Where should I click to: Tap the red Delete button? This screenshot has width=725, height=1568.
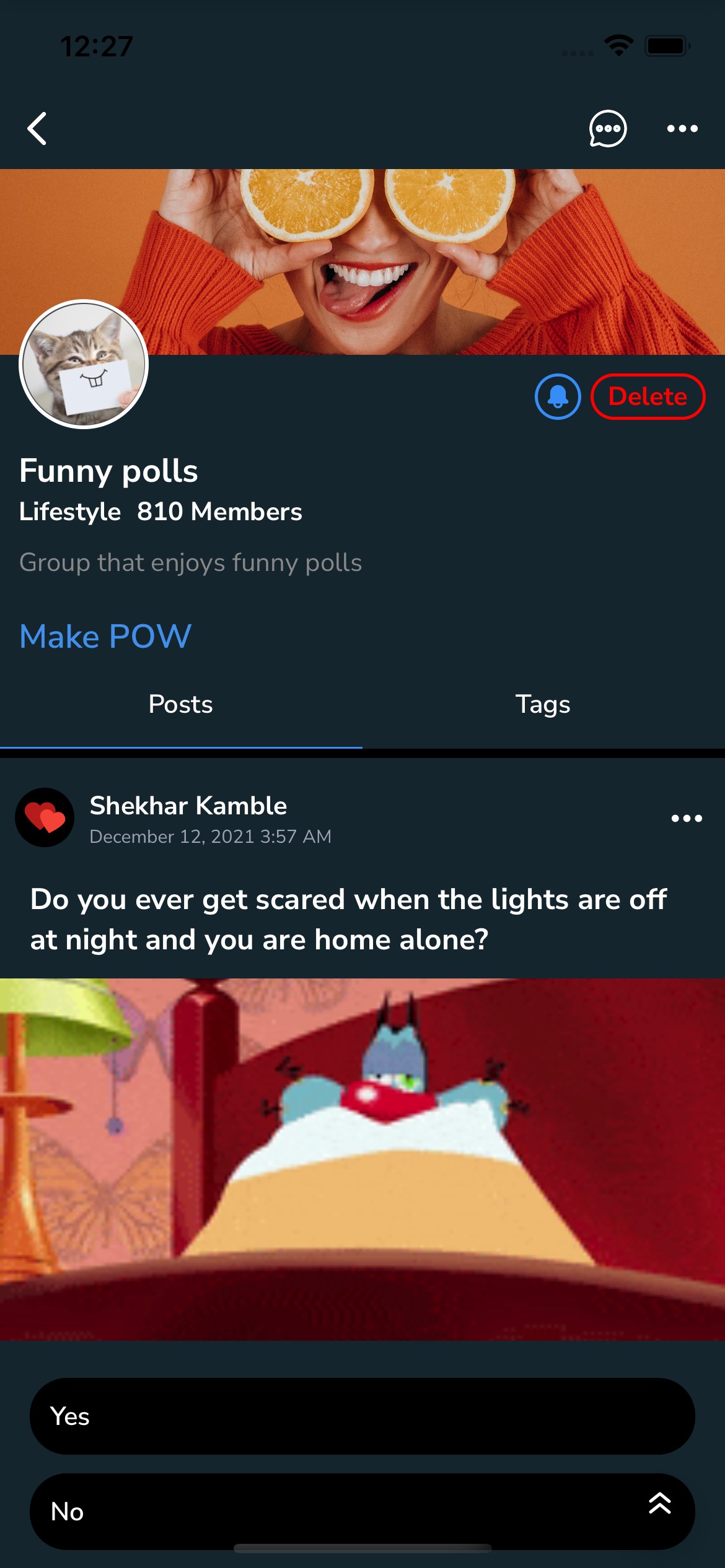click(x=648, y=396)
